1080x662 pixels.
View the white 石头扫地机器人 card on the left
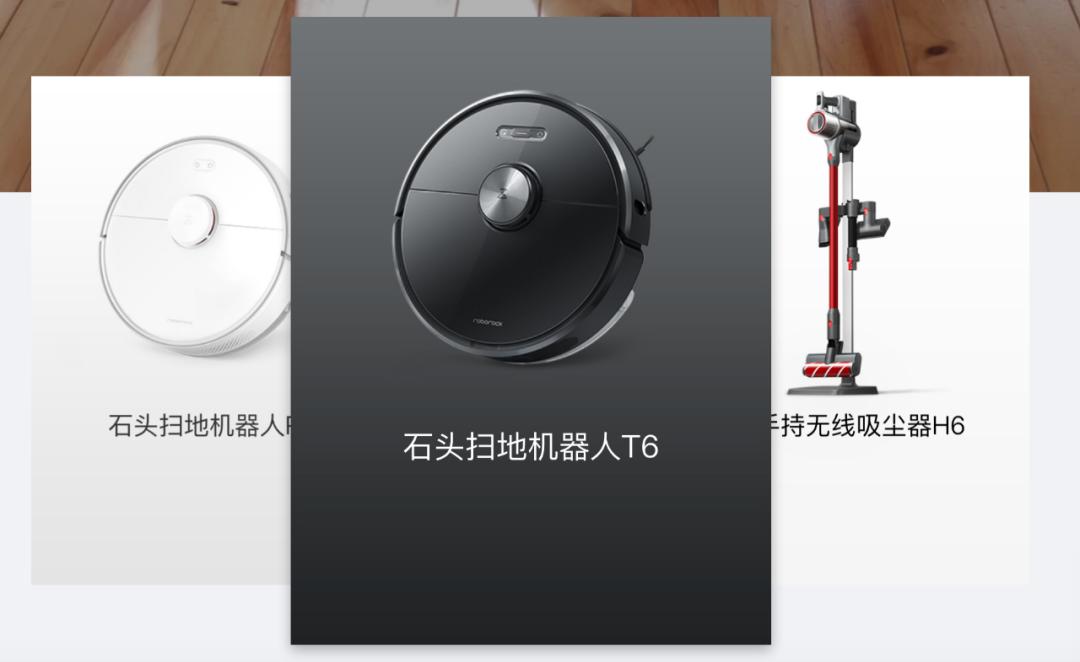[x=161, y=331]
